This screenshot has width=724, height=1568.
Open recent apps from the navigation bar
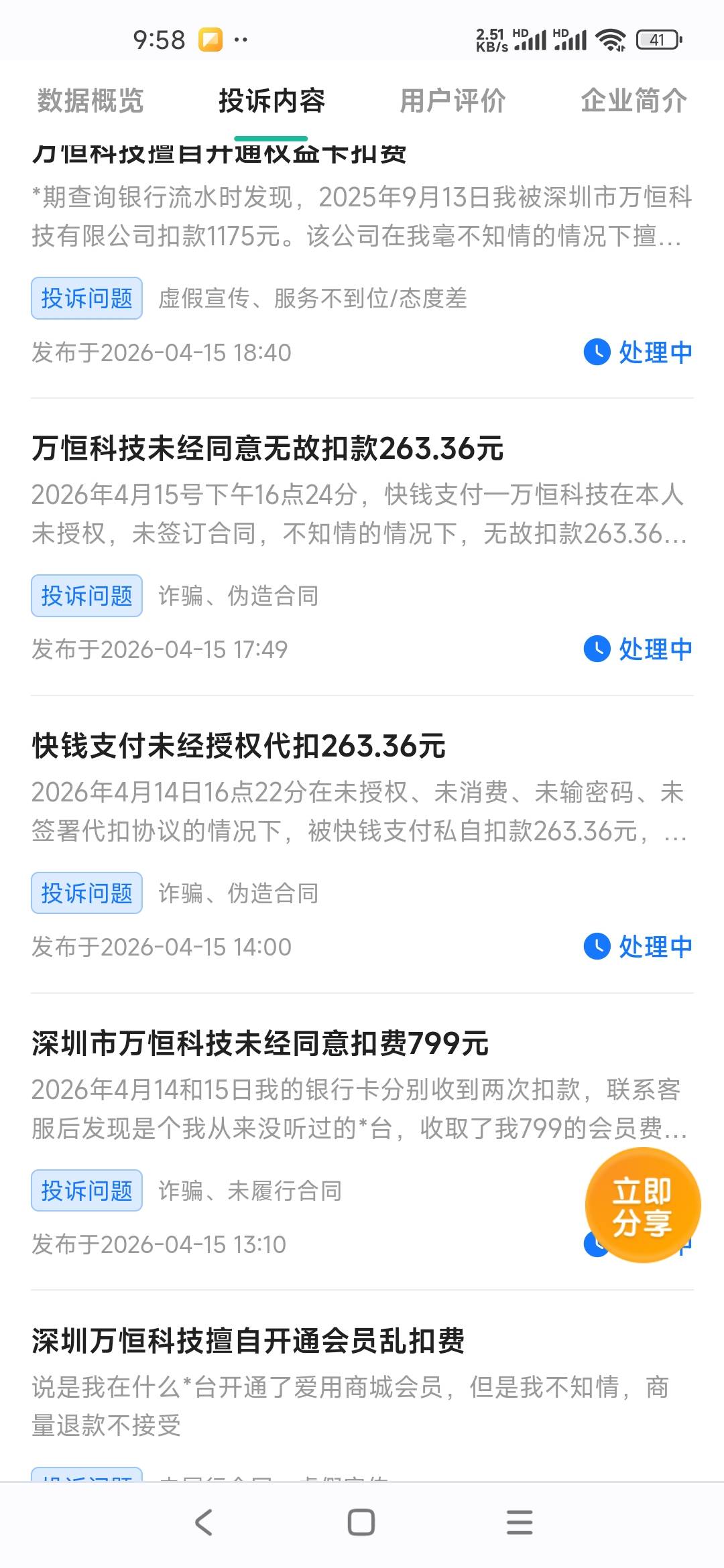point(520,1522)
